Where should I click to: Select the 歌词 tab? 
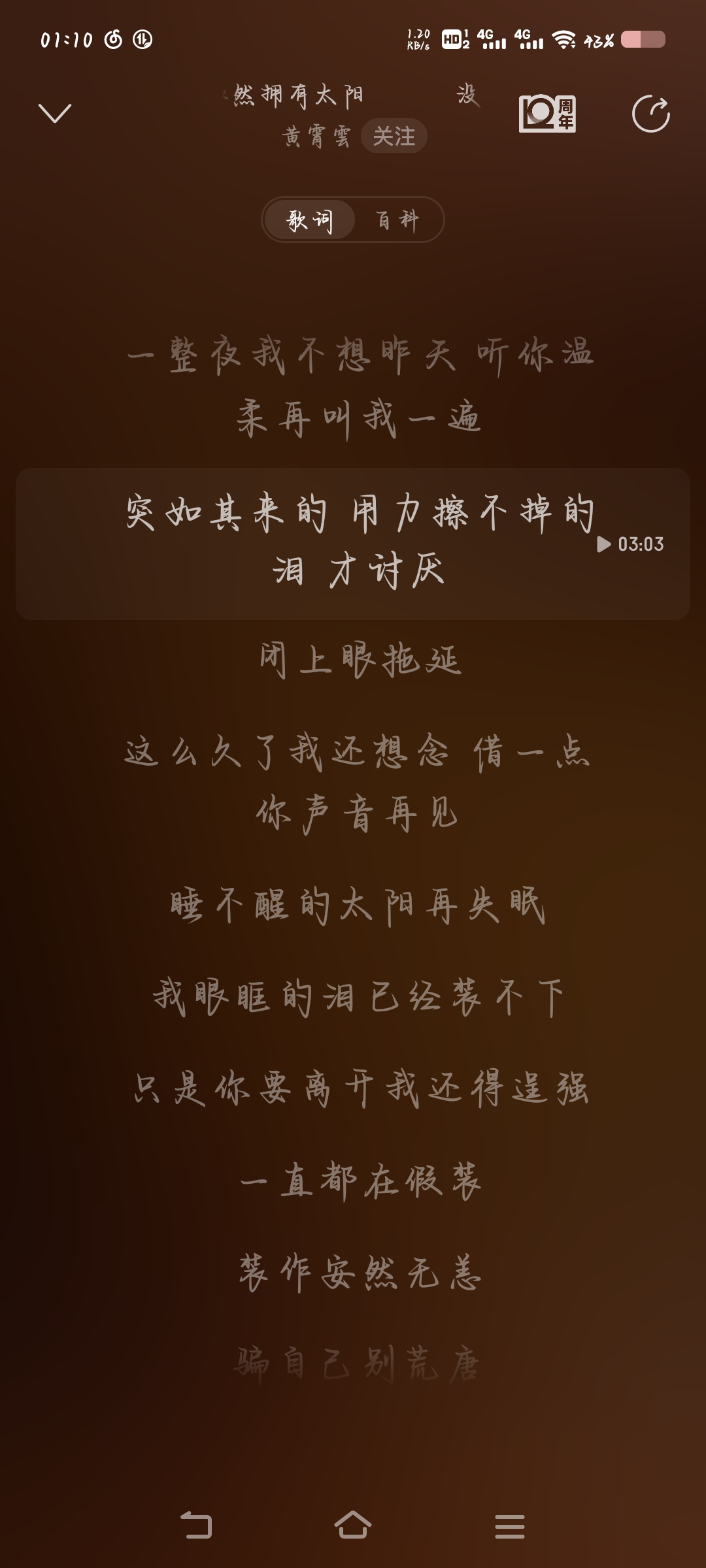pos(310,220)
